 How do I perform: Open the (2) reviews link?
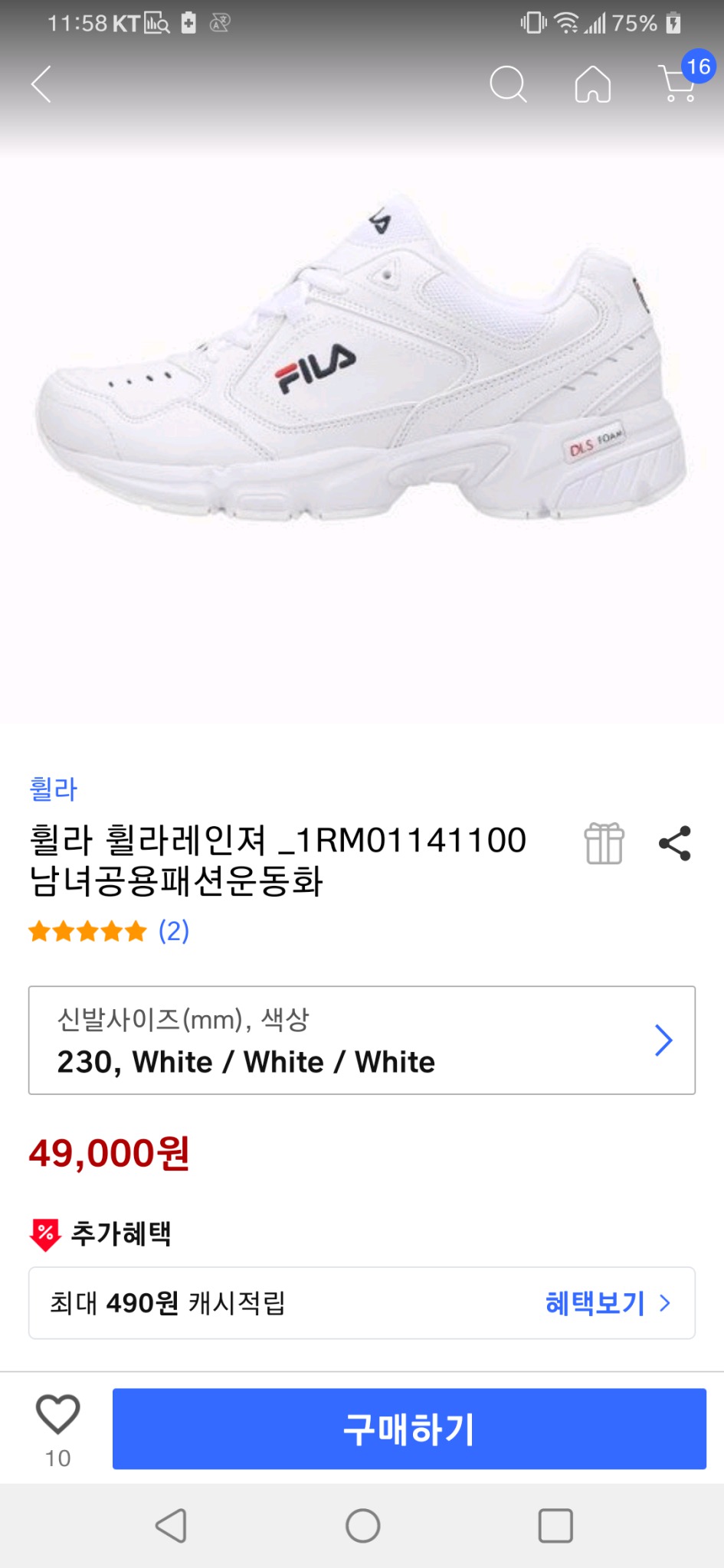174,931
